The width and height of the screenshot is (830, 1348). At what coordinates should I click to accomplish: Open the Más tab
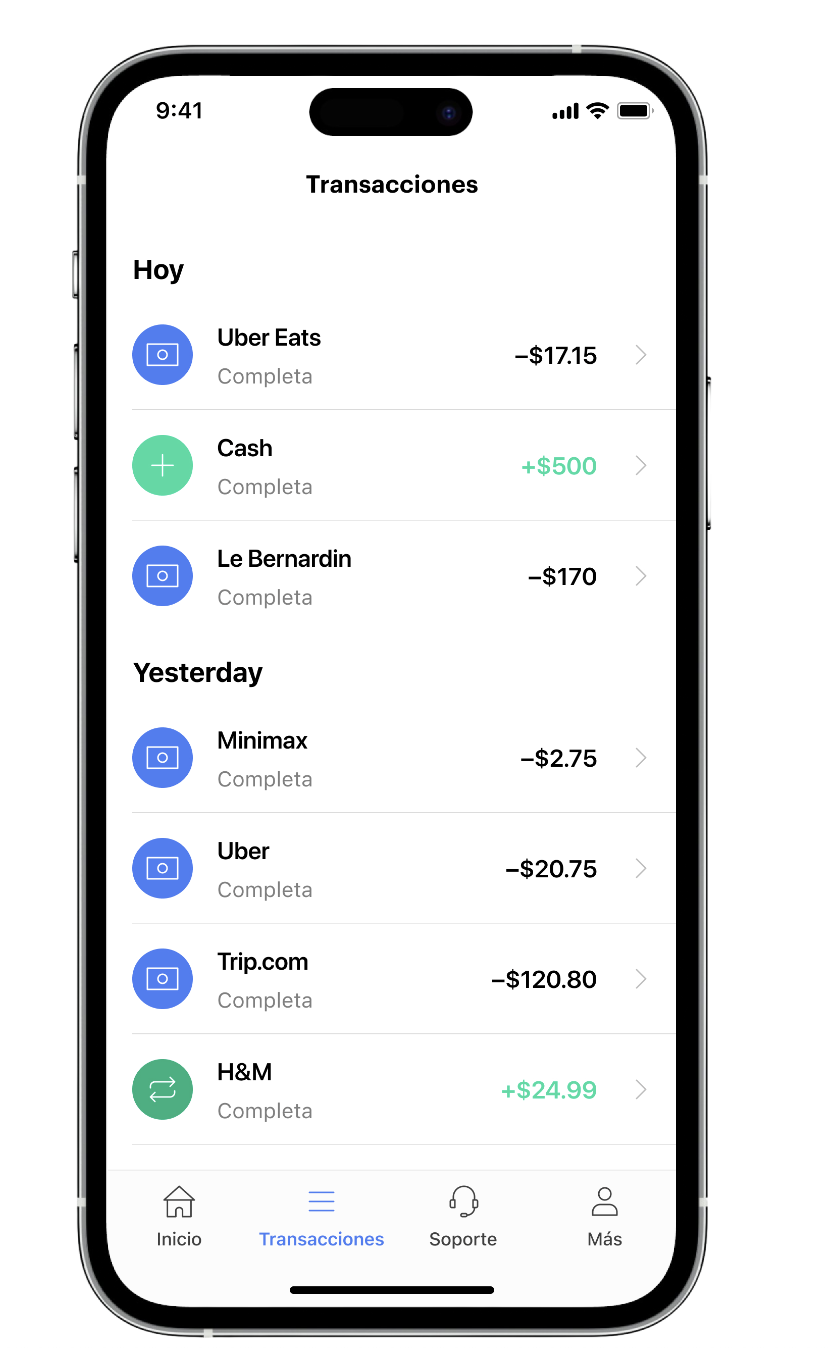(x=604, y=1216)
